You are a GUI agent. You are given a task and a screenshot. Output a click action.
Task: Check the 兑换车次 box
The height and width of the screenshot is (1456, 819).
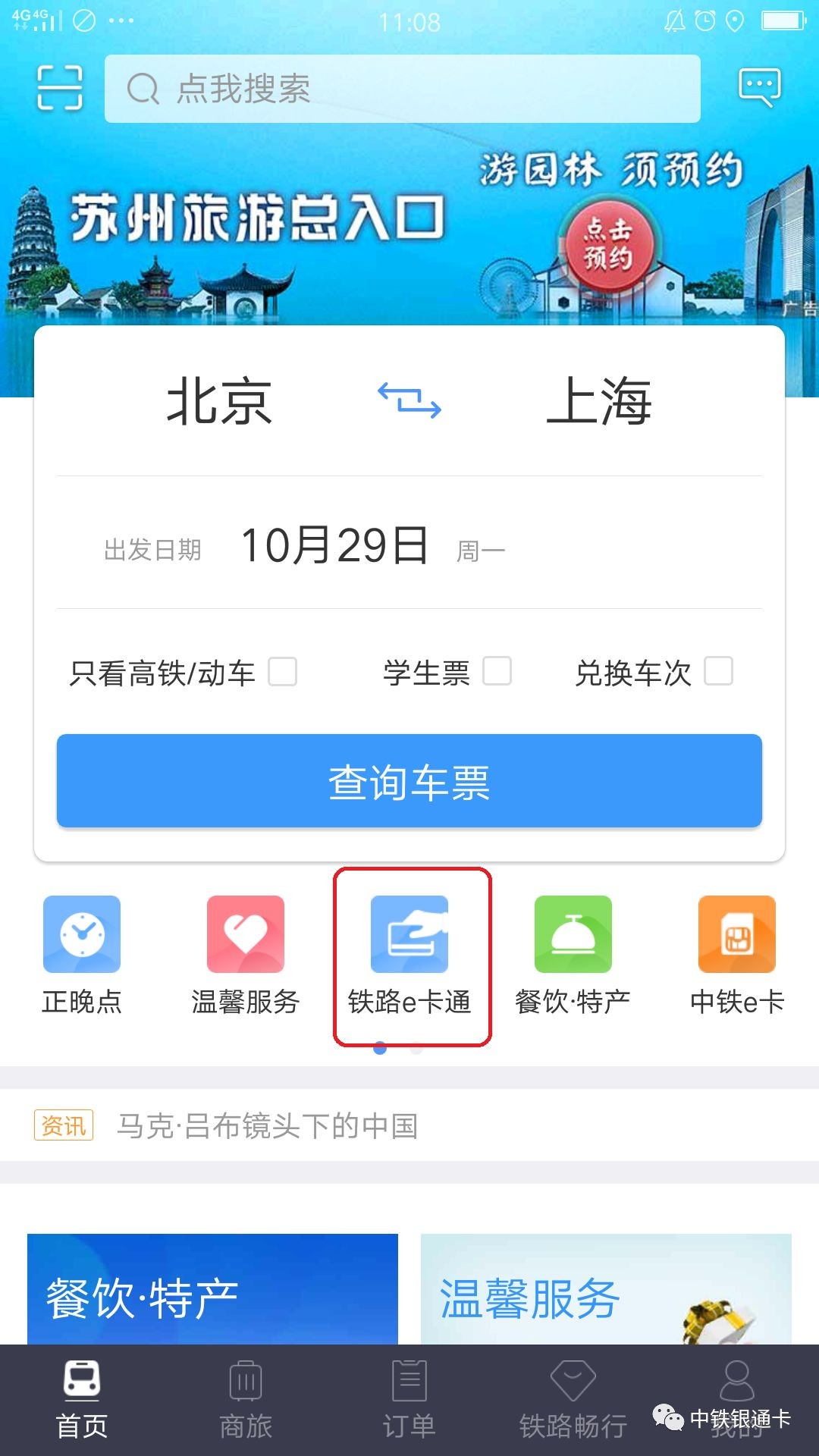718,672
